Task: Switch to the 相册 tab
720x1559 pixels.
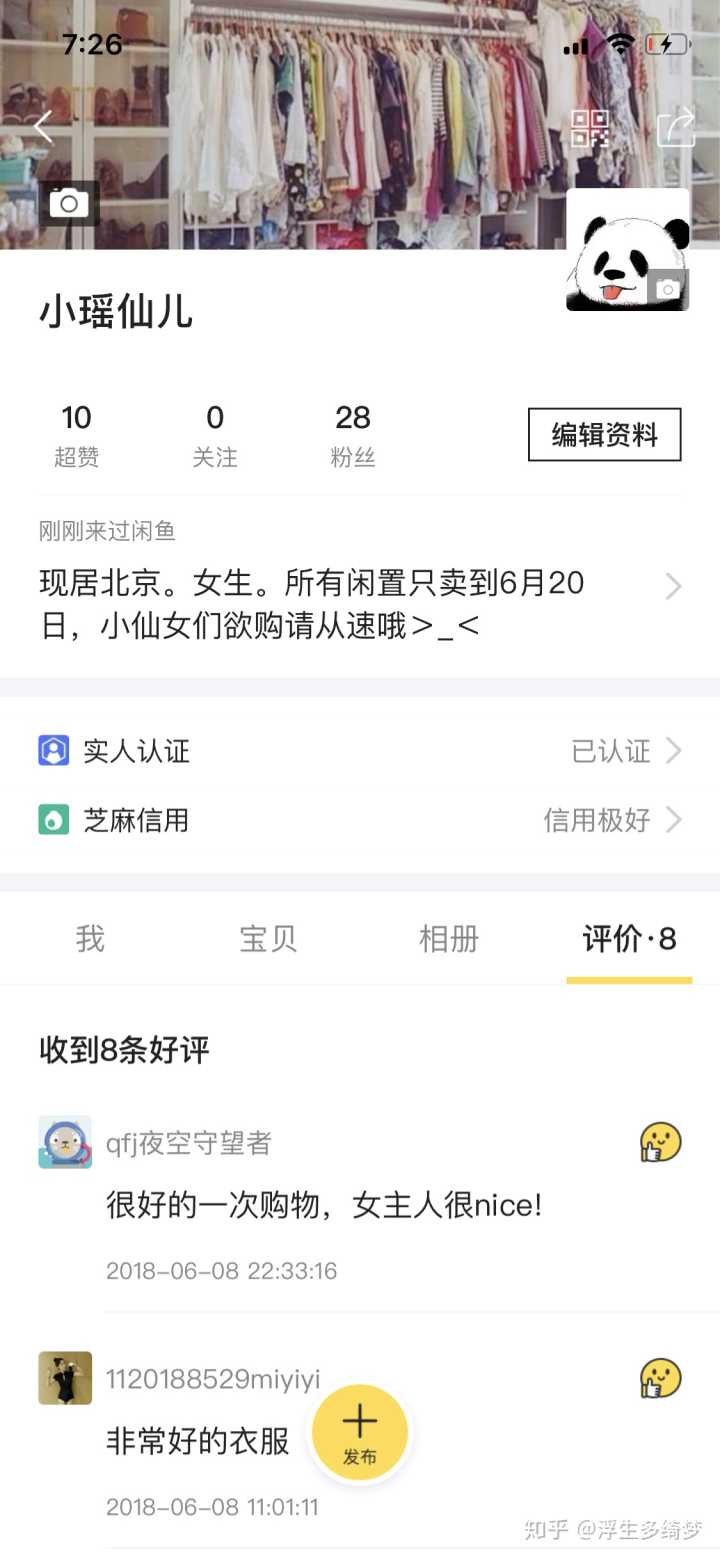Action: point(448,939)
